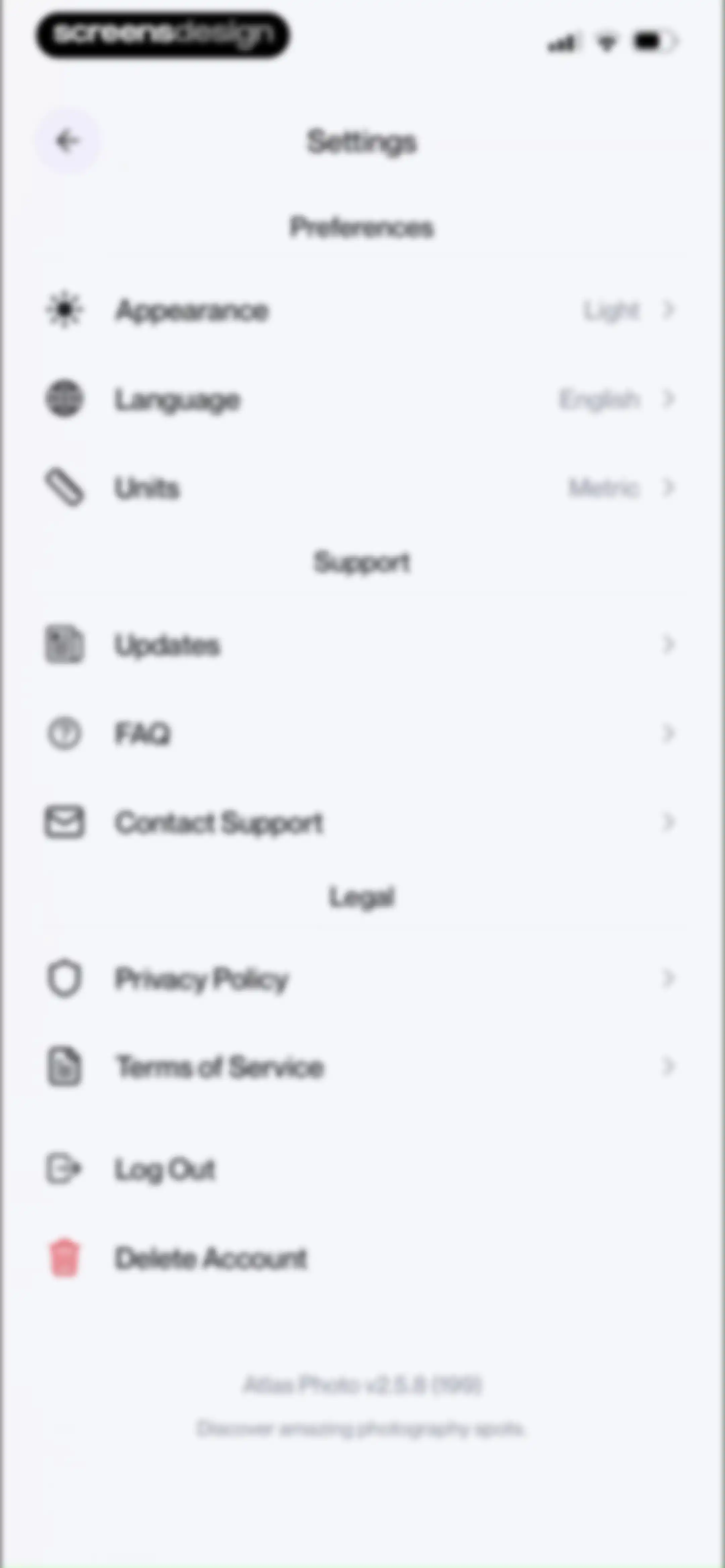The width and height of the screenshot is (725, 1568).
Task: Open the Appearance setting
Action: 362,311
